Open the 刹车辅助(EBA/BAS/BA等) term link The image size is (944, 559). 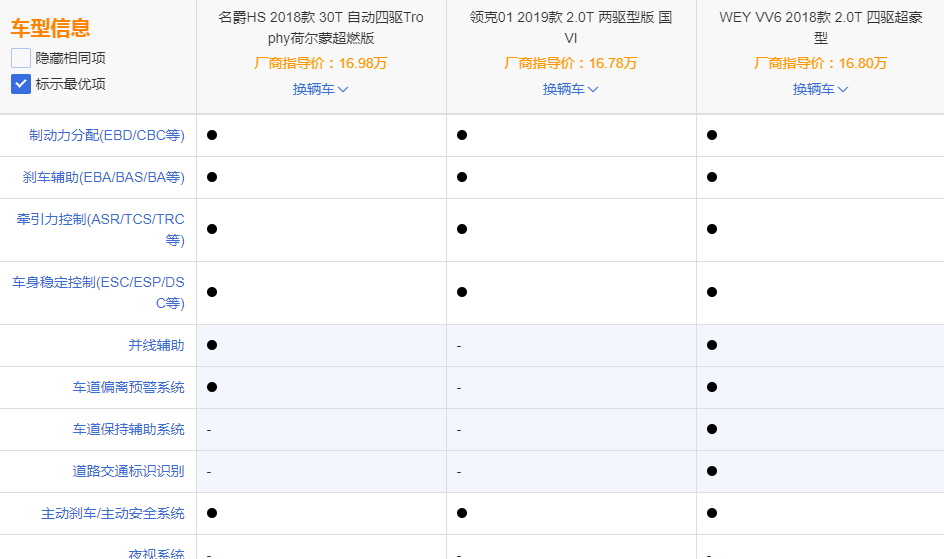point(103,177)
